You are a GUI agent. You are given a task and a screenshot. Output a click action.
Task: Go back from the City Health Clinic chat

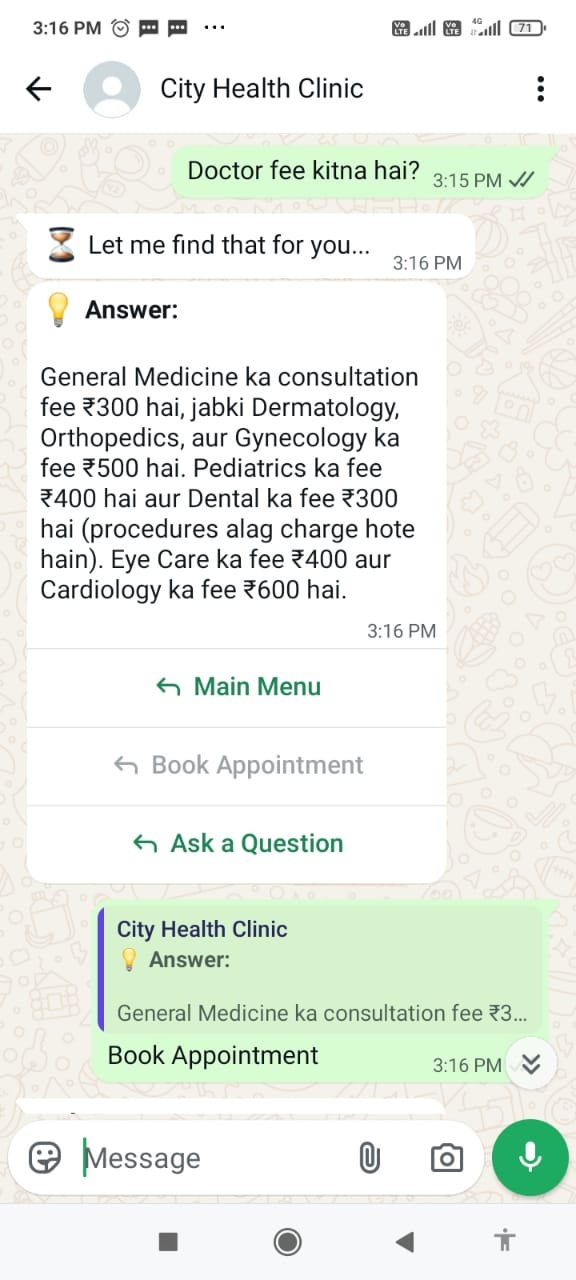(x=38, y=89)
